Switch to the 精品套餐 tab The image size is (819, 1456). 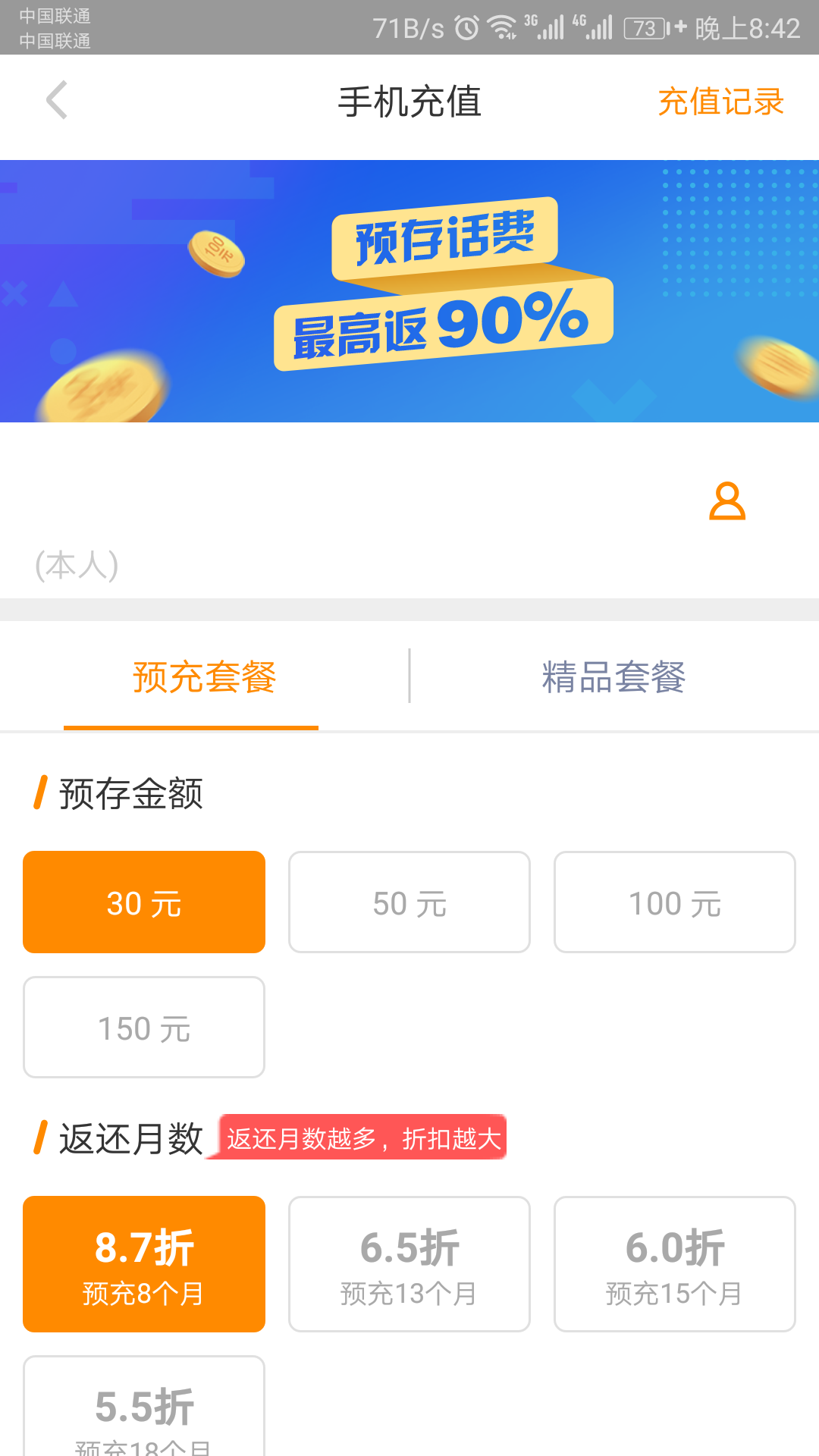(x=613, y=676)
